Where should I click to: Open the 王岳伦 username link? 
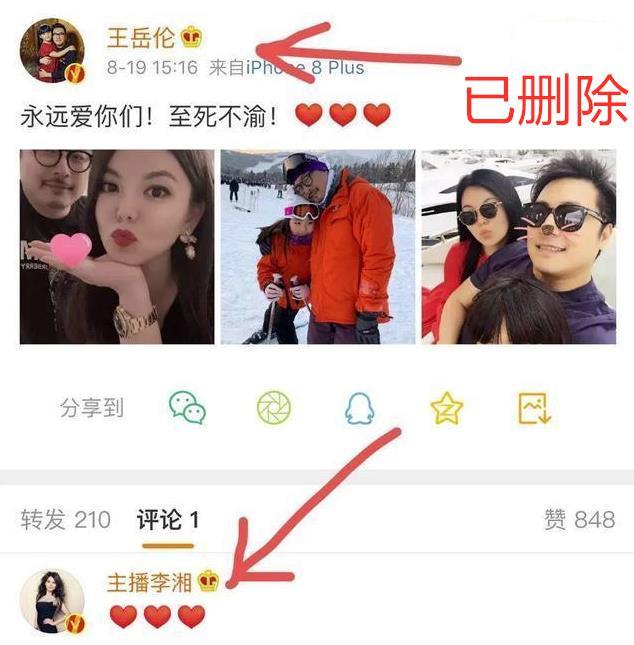click(x=141, y=38)
